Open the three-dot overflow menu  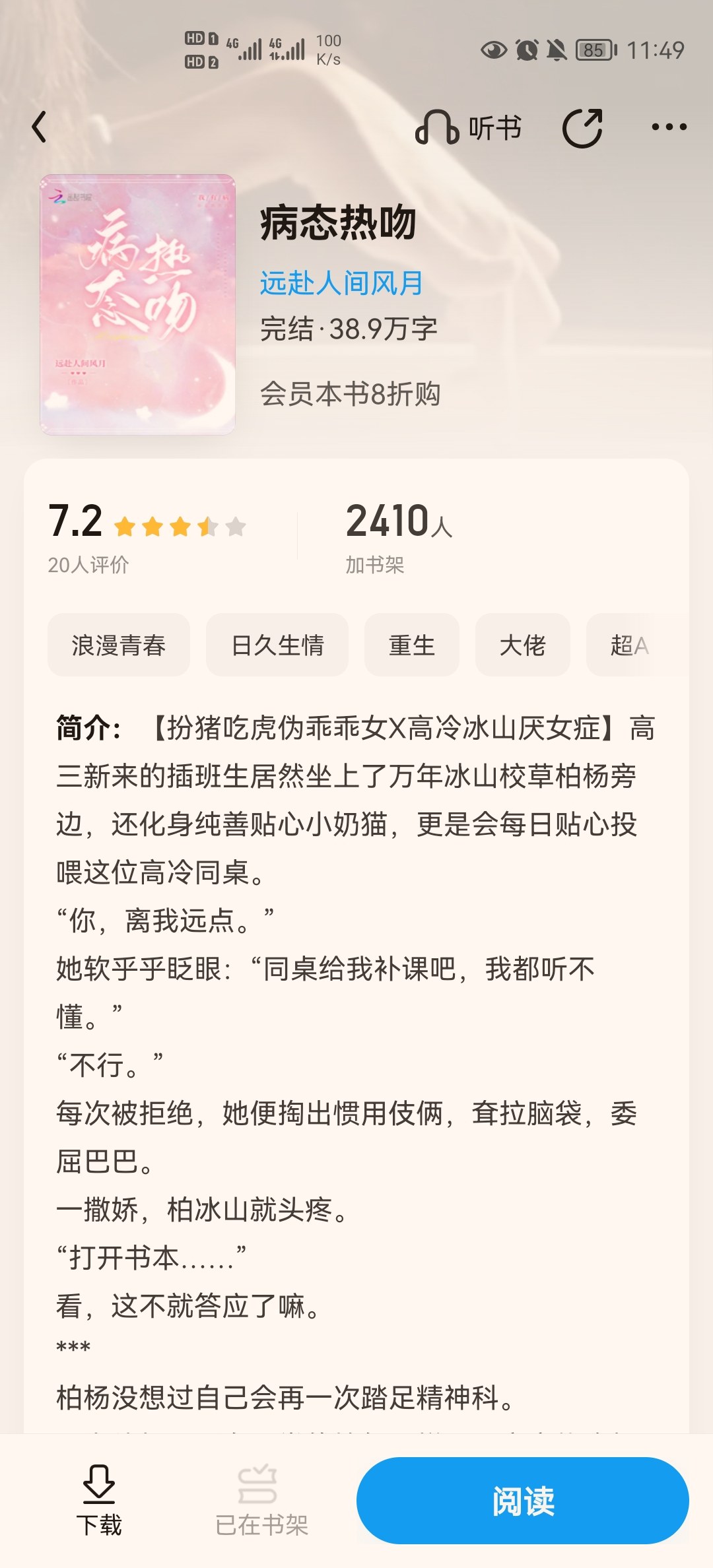coord(669,127)
